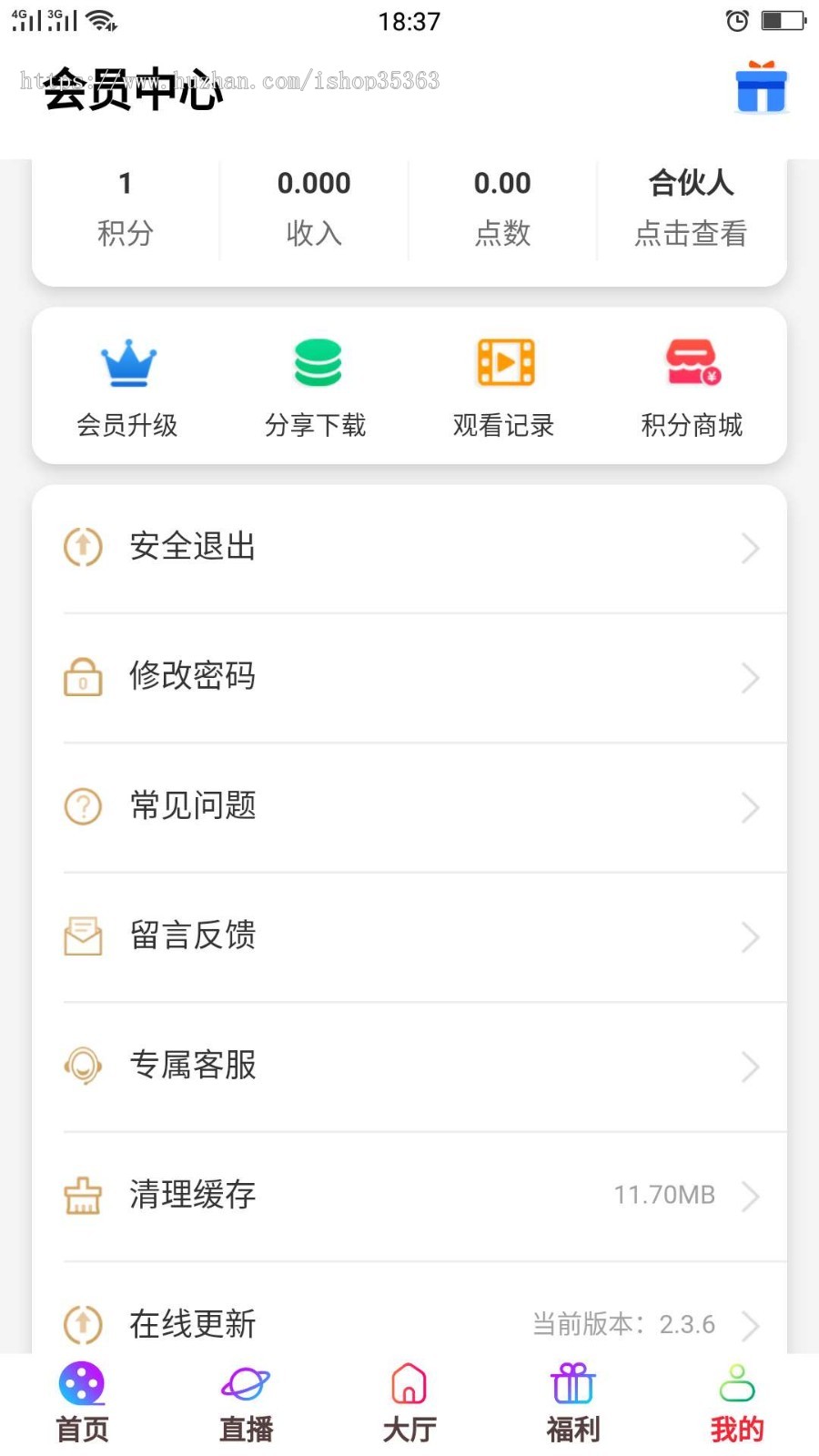Tap 清理缓存 to clear 11.70MB cache

[192, 1196]
